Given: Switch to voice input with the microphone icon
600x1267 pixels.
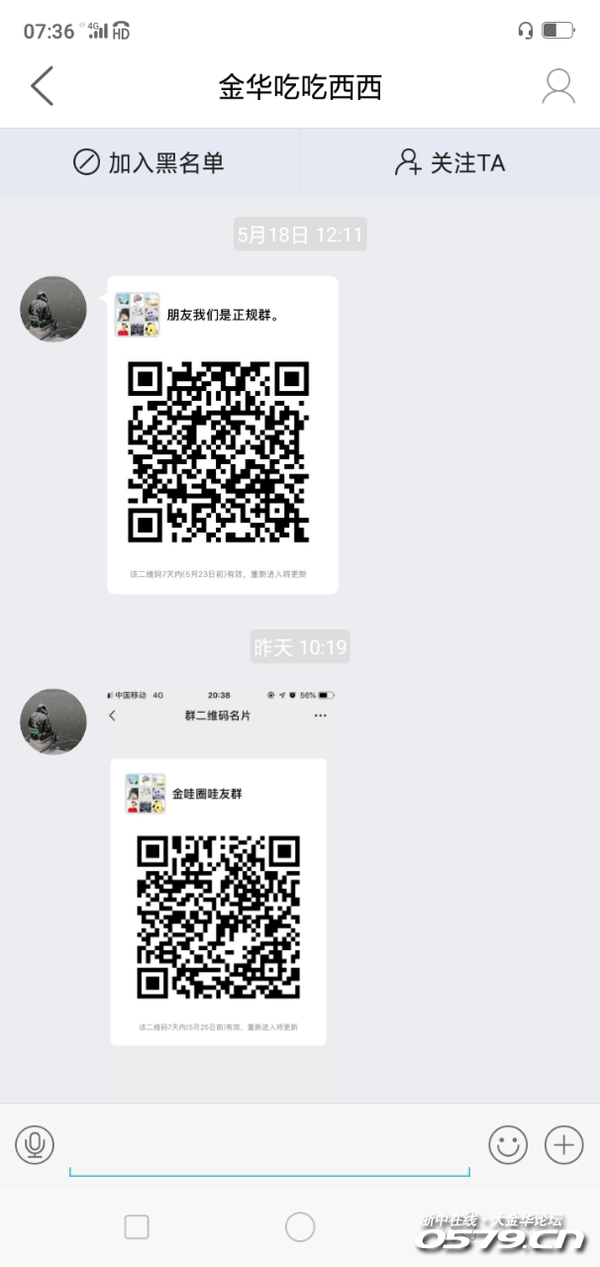Looking at the screenshot, I should (35, 1144).
